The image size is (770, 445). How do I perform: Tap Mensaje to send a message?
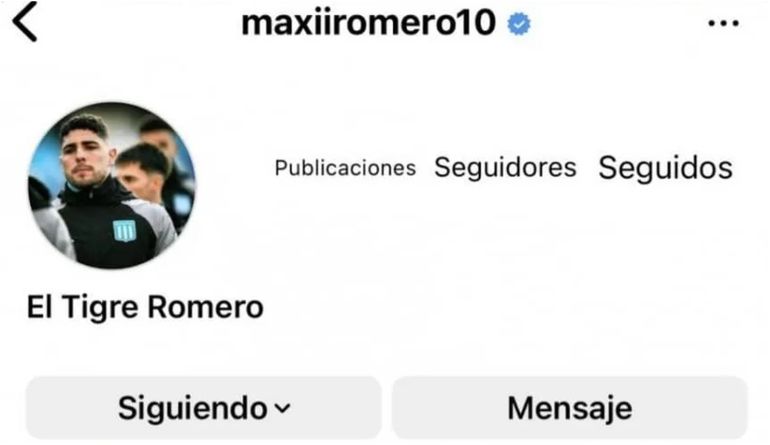(569, 408)
